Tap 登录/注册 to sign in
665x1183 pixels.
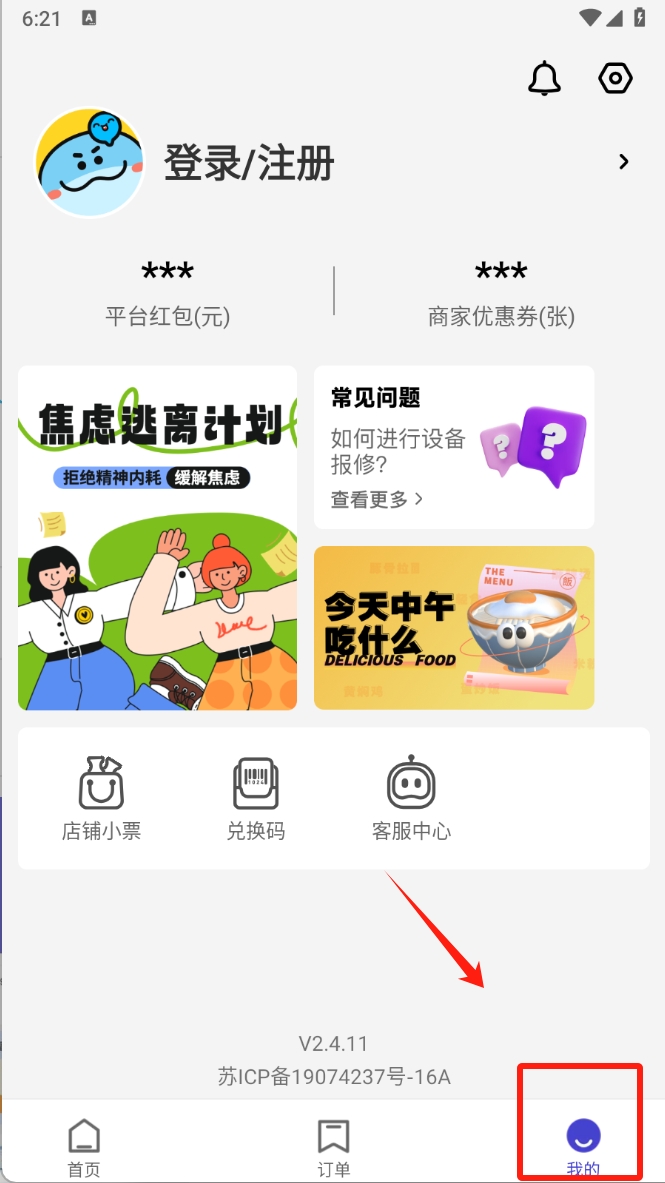pyautogui.click(x=249, y=163)
